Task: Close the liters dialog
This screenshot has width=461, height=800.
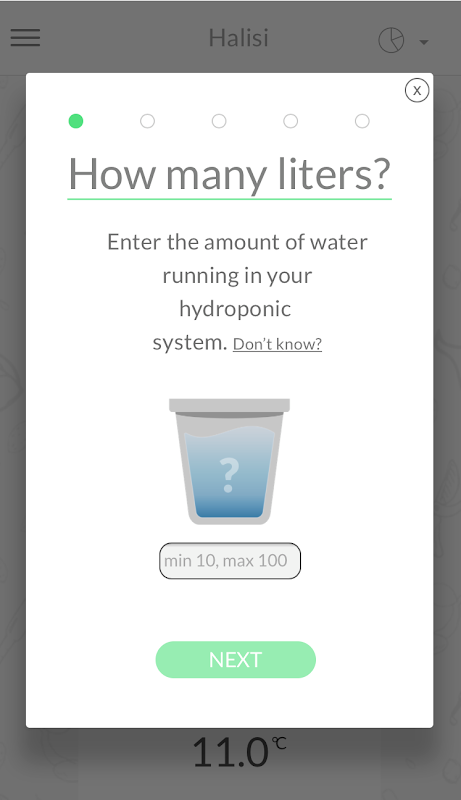Action: [x=417, y=90]
